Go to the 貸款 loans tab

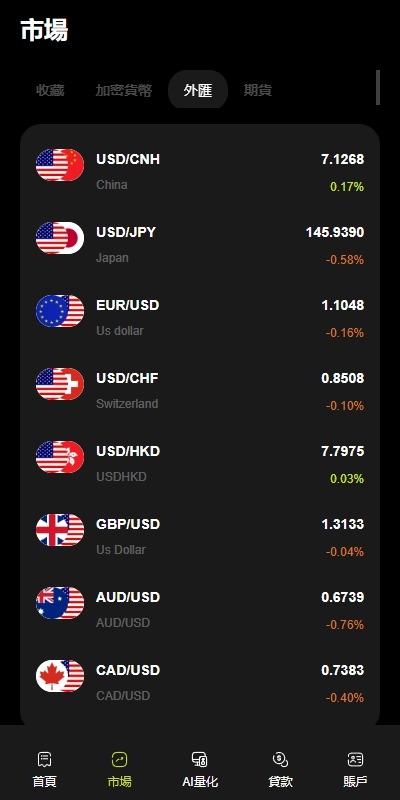280,769
